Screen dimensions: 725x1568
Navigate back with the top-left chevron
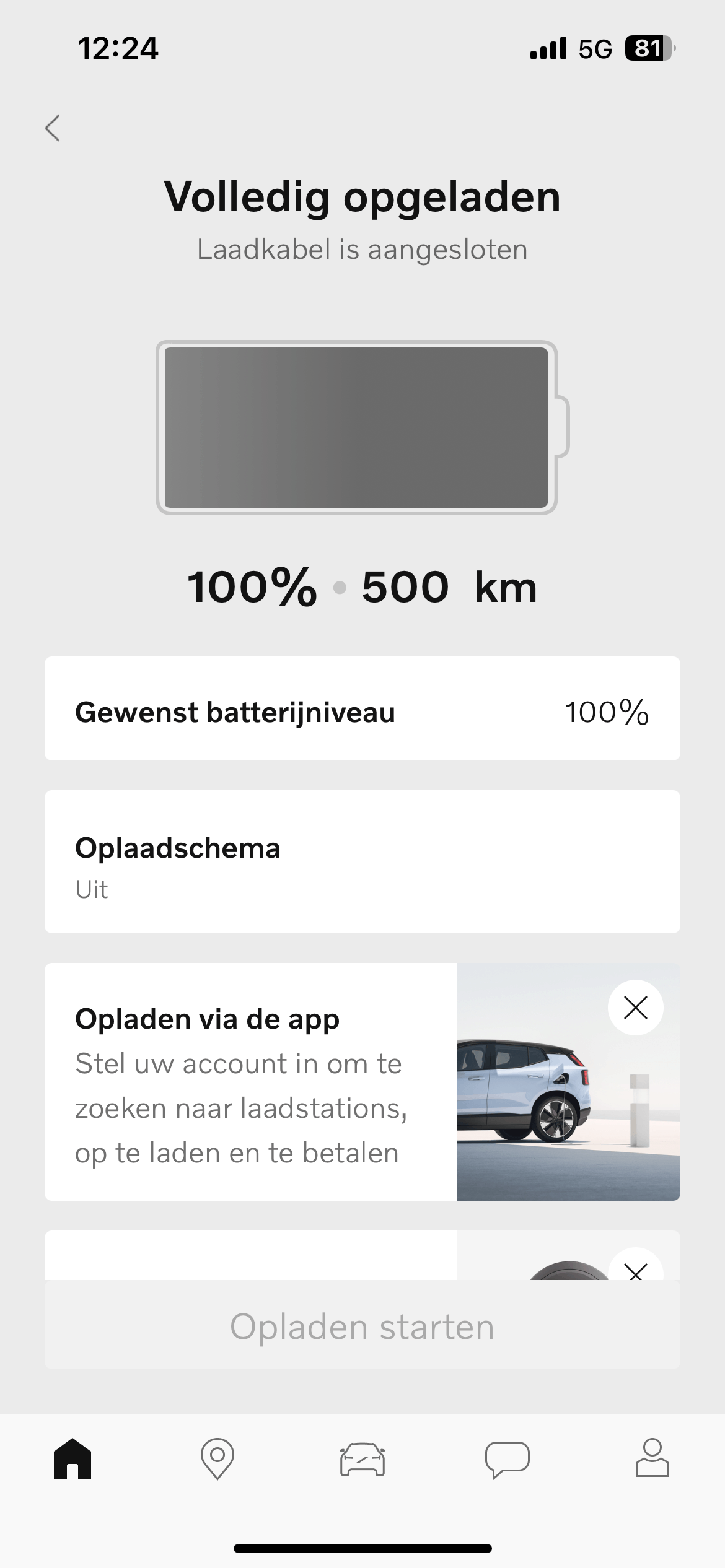coord(52,128)
